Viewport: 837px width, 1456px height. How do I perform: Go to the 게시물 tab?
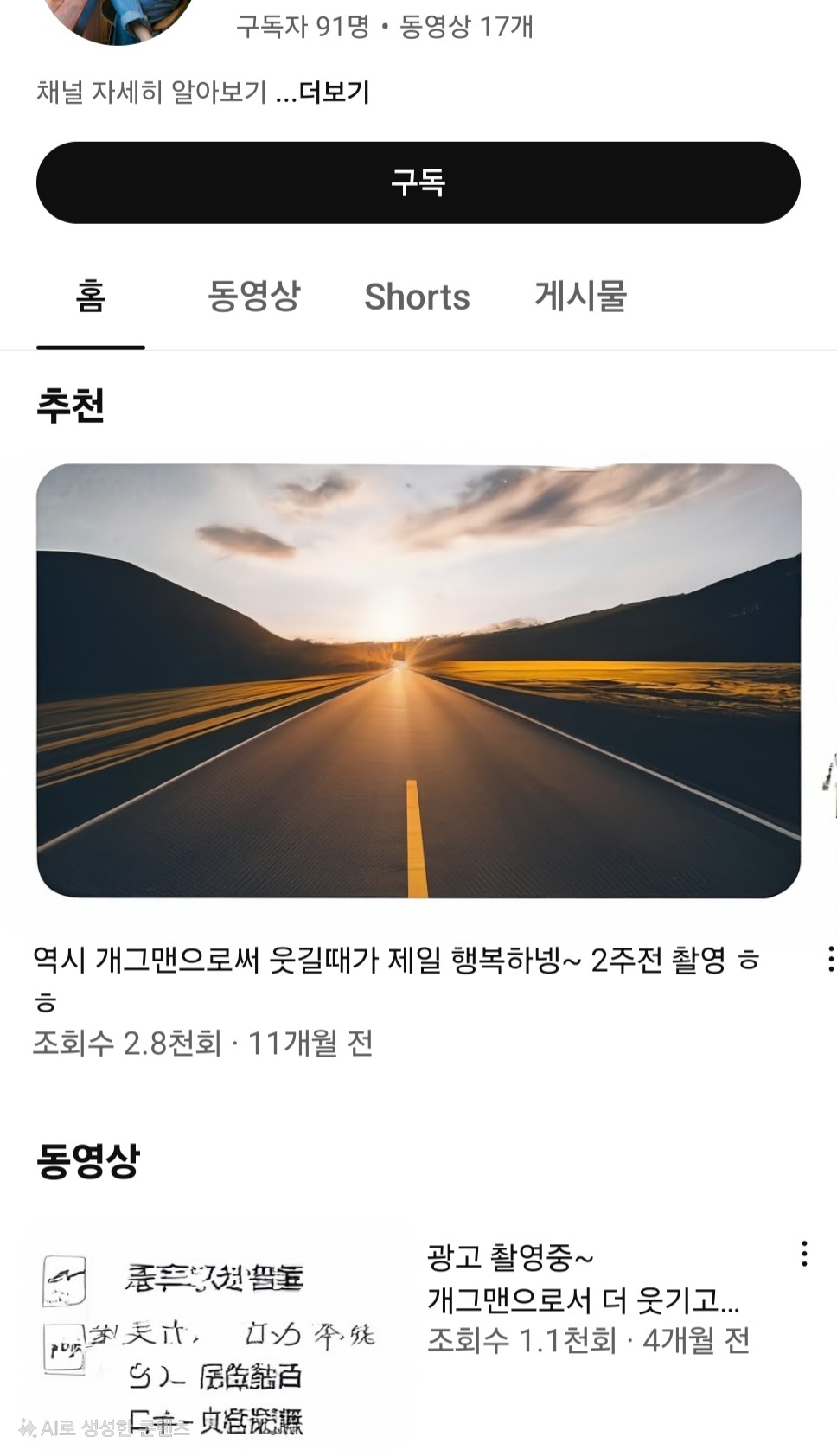[580, 297]
